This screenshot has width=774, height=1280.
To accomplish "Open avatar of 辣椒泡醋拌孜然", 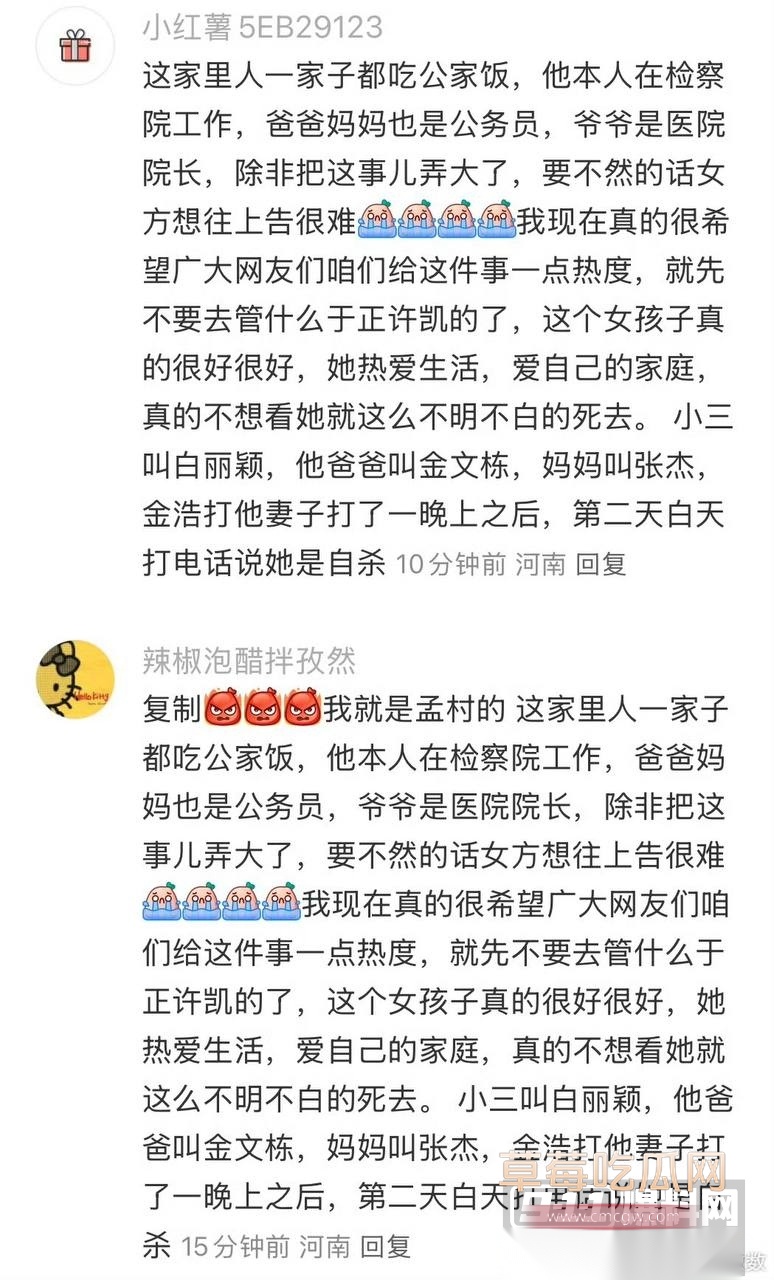I will [x=75, y=679].
